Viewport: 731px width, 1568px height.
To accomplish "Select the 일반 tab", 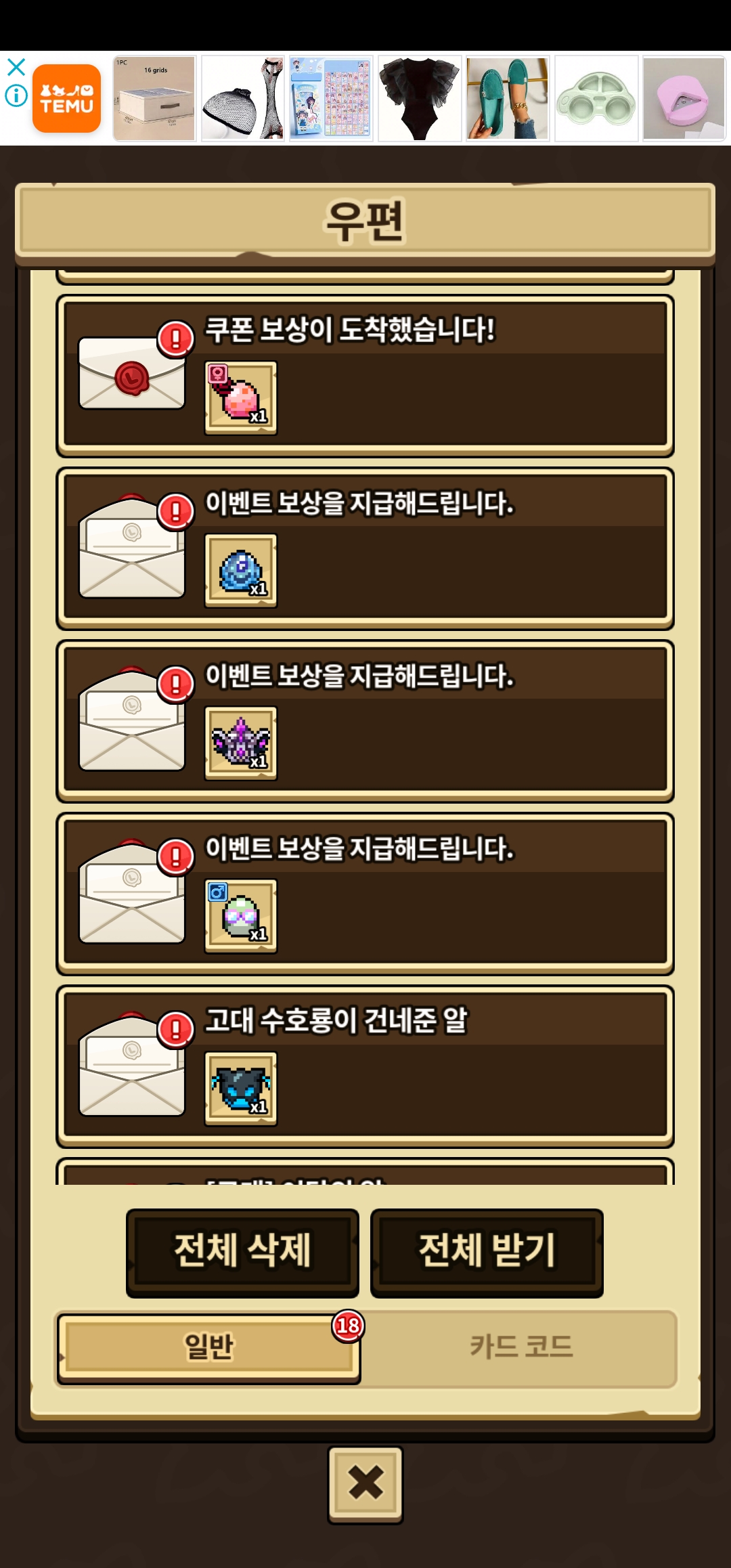I will pos(208,1347).
